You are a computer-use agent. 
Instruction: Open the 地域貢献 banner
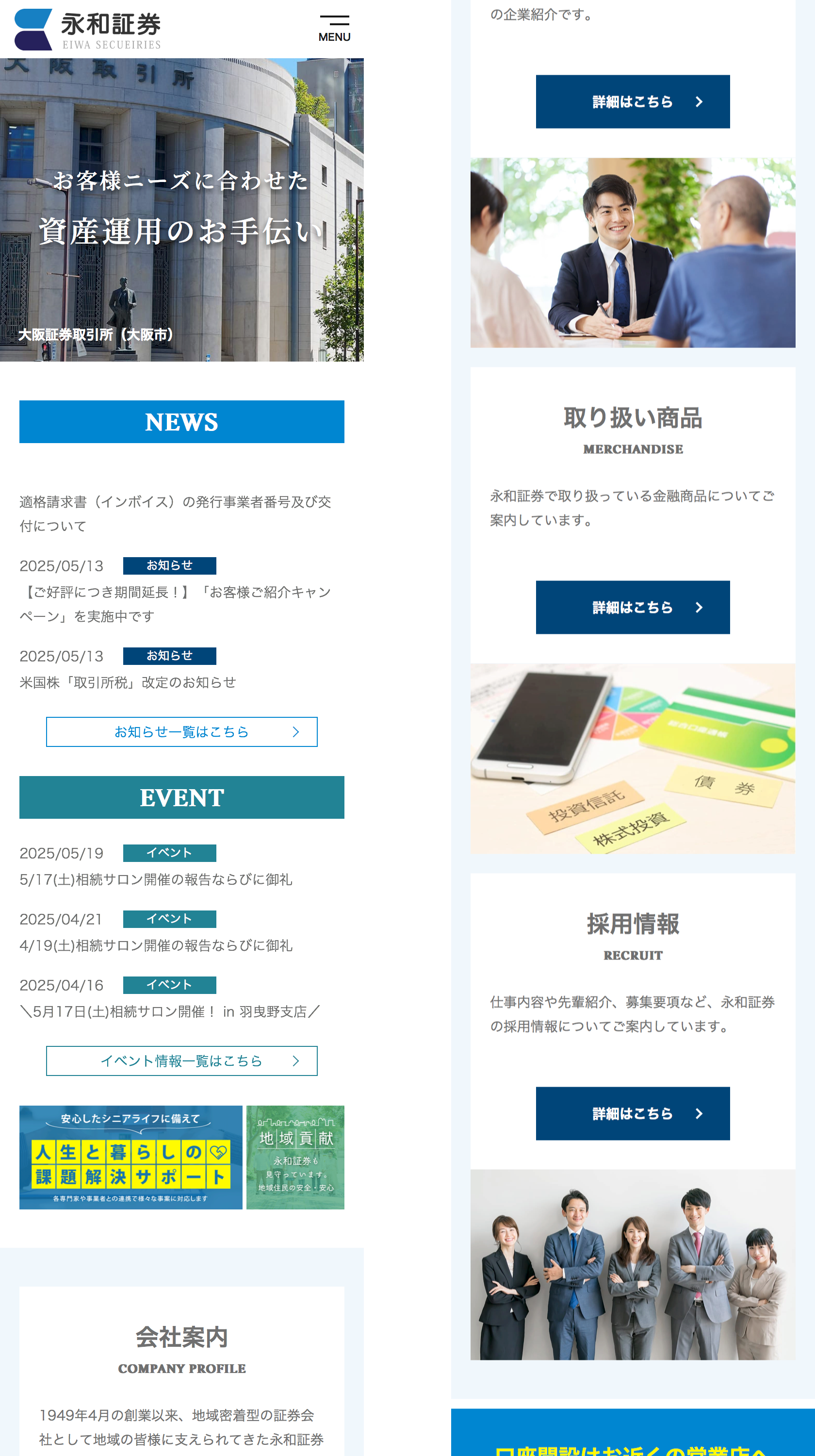coord(295,1157)
